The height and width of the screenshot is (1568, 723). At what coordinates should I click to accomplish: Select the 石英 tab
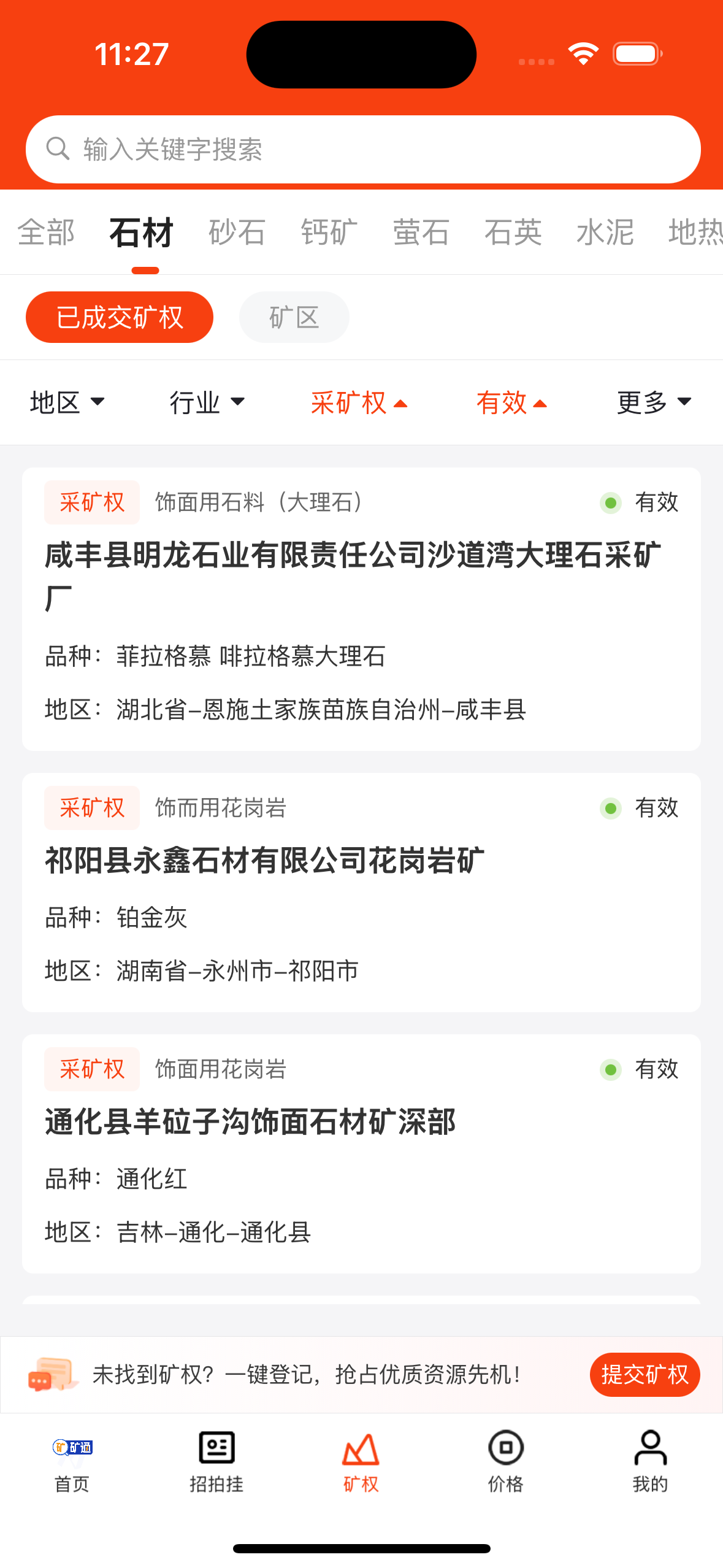(513, 233)
